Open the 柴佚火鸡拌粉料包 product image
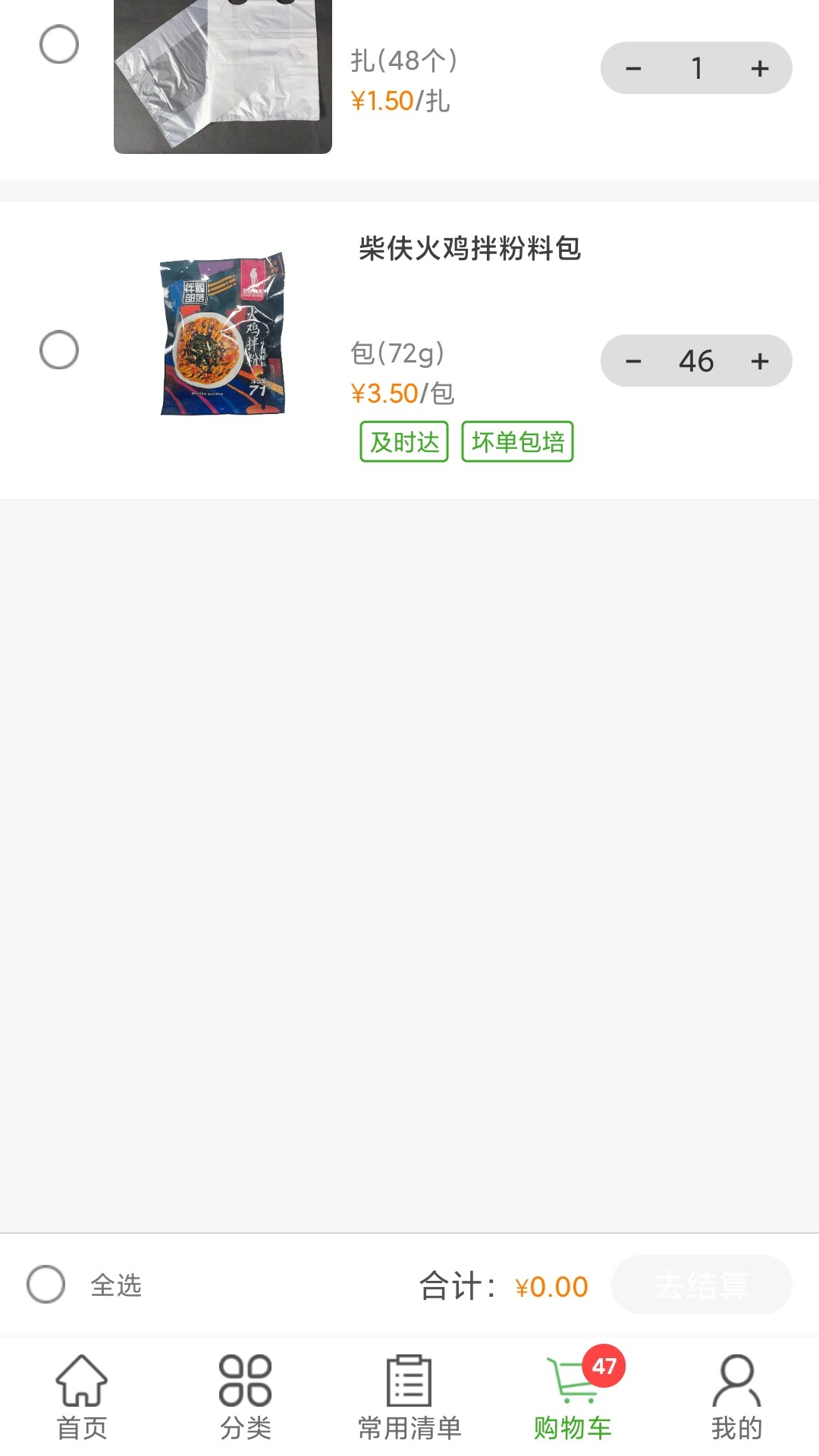This screenshot has height=1456, width=819. (223, 334)
